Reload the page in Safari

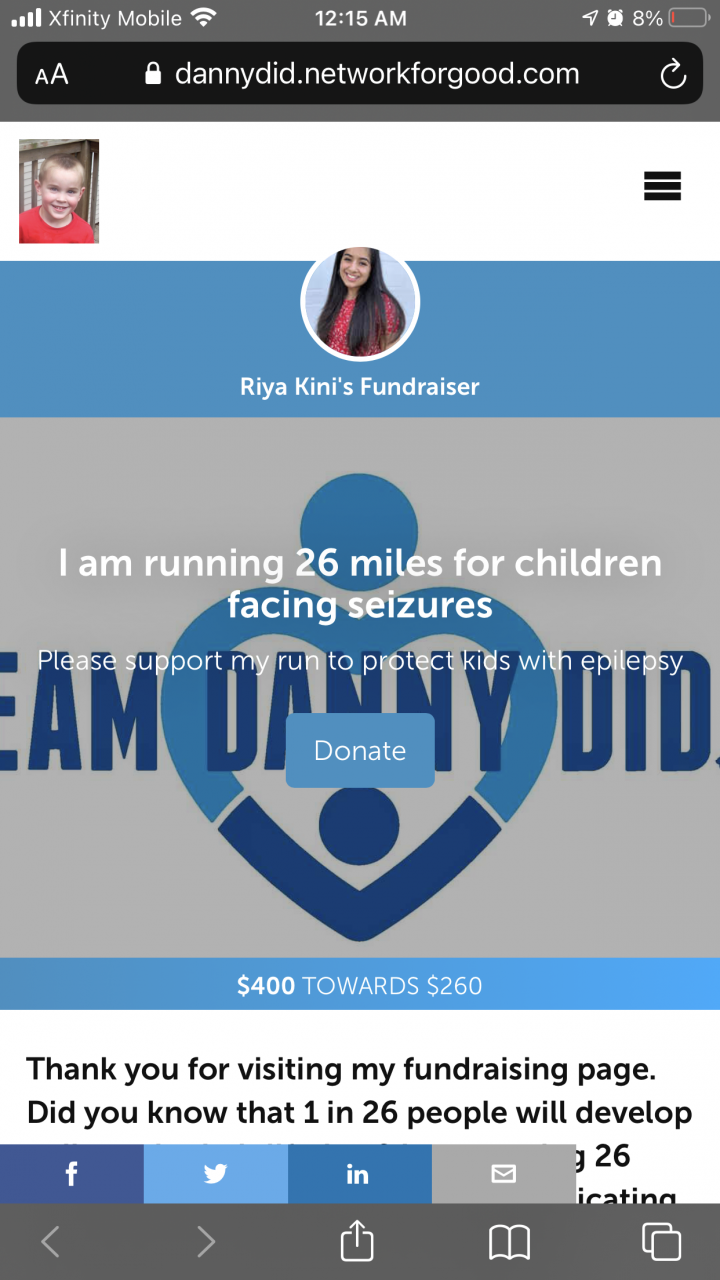(x=673, y=73)
